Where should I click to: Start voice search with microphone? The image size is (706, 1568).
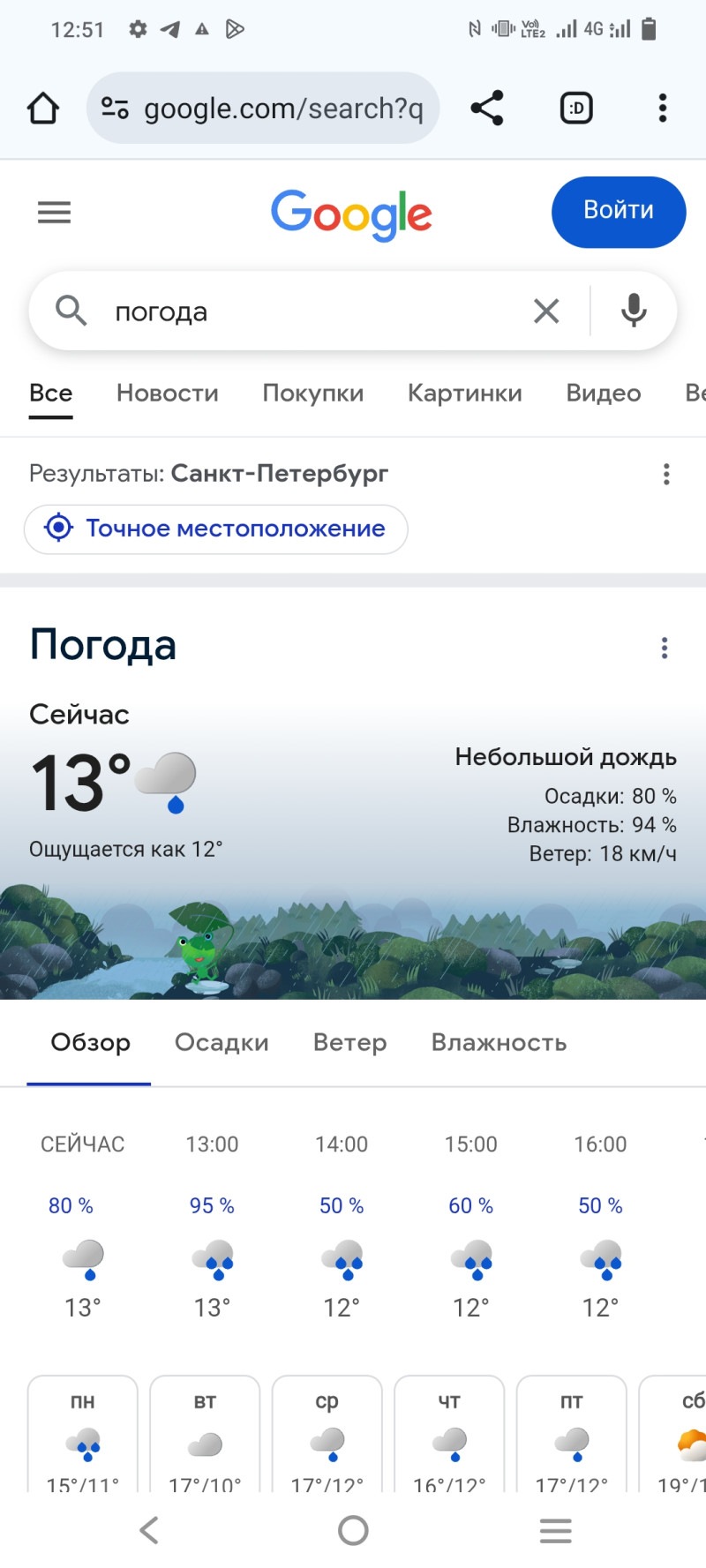pyautogui.click(x=634, y=311)
